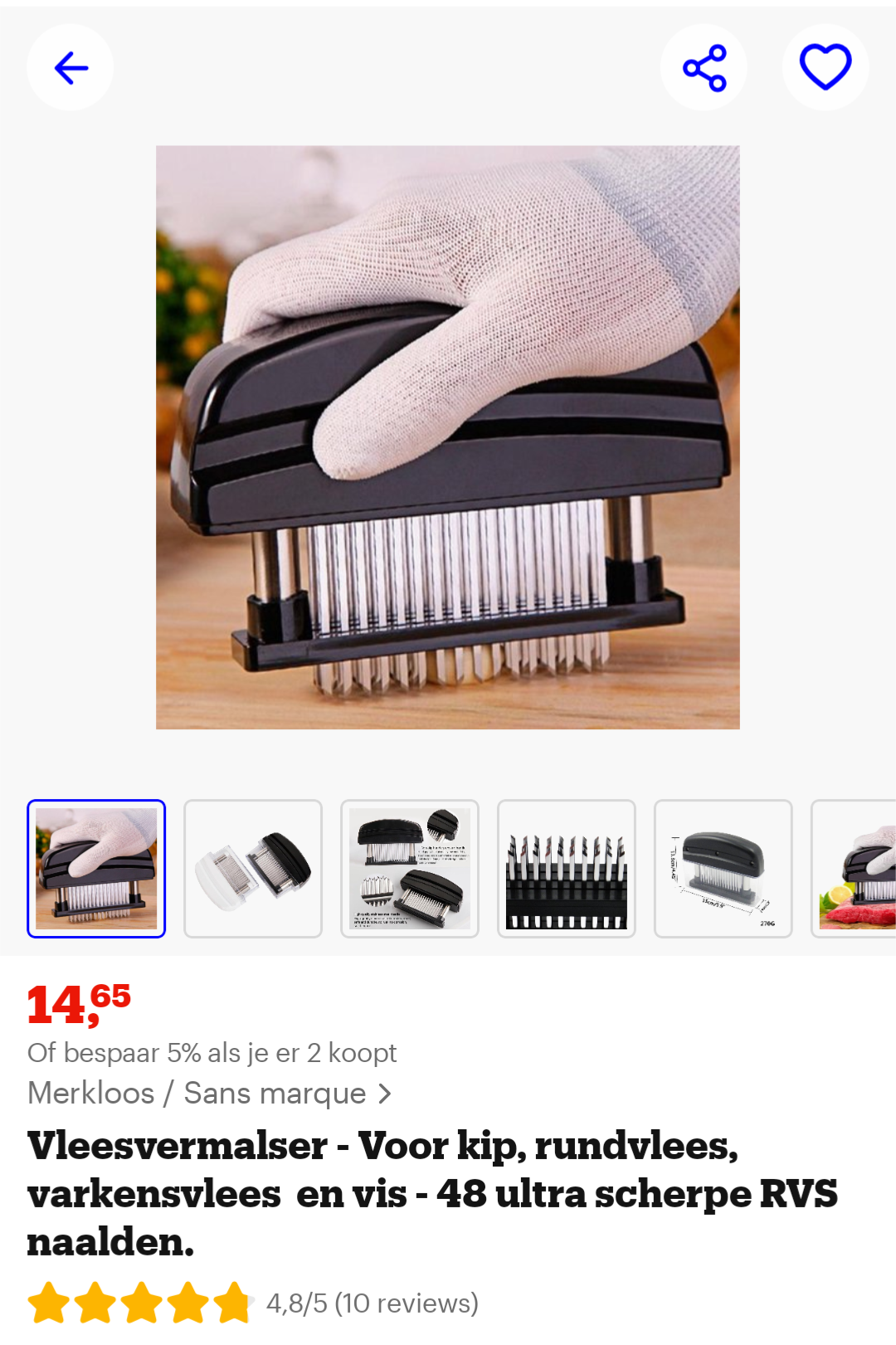Select the gloved hand thumbnail
896x1345 pixels.
coord(96,869)
